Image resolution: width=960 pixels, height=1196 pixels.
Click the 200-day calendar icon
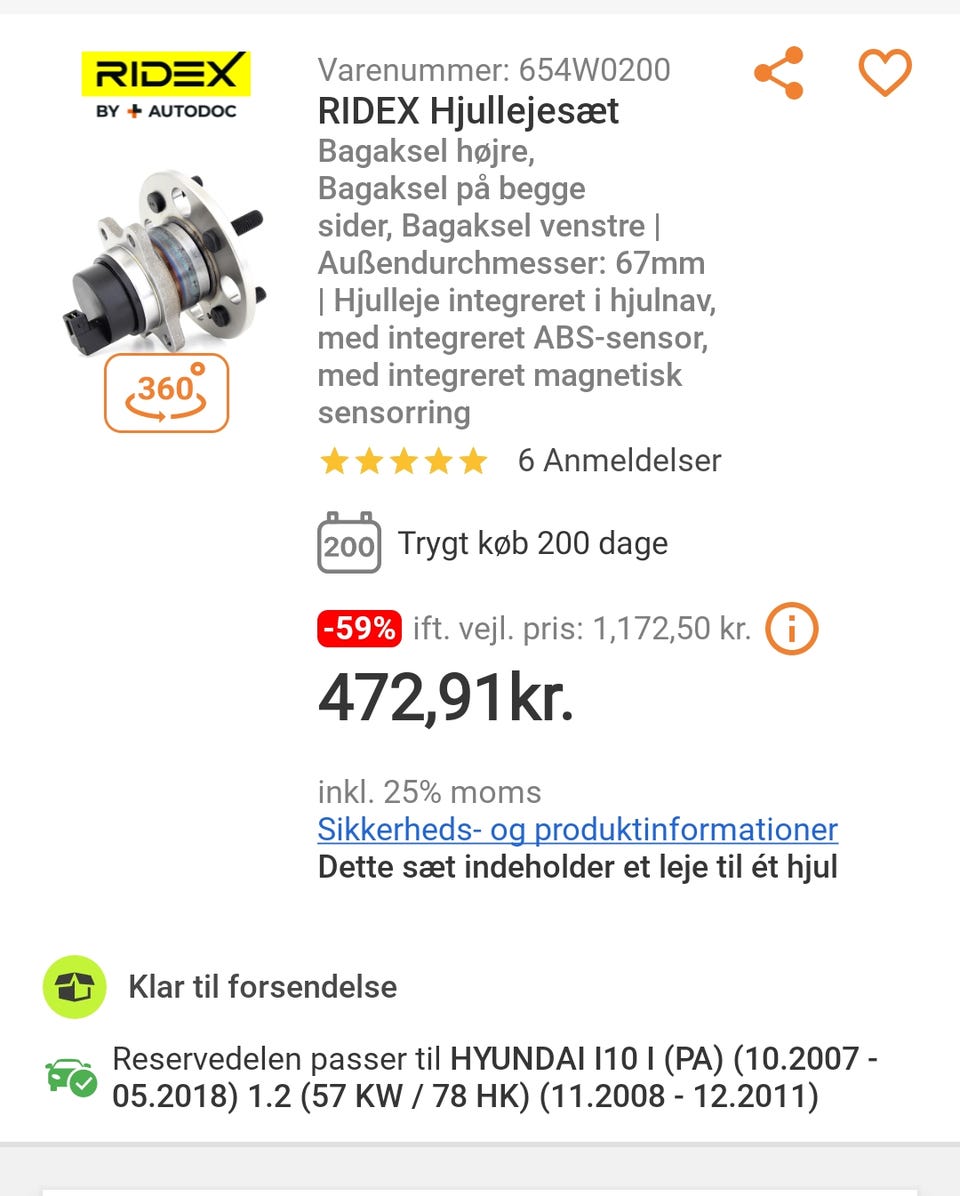coord(347,543)
